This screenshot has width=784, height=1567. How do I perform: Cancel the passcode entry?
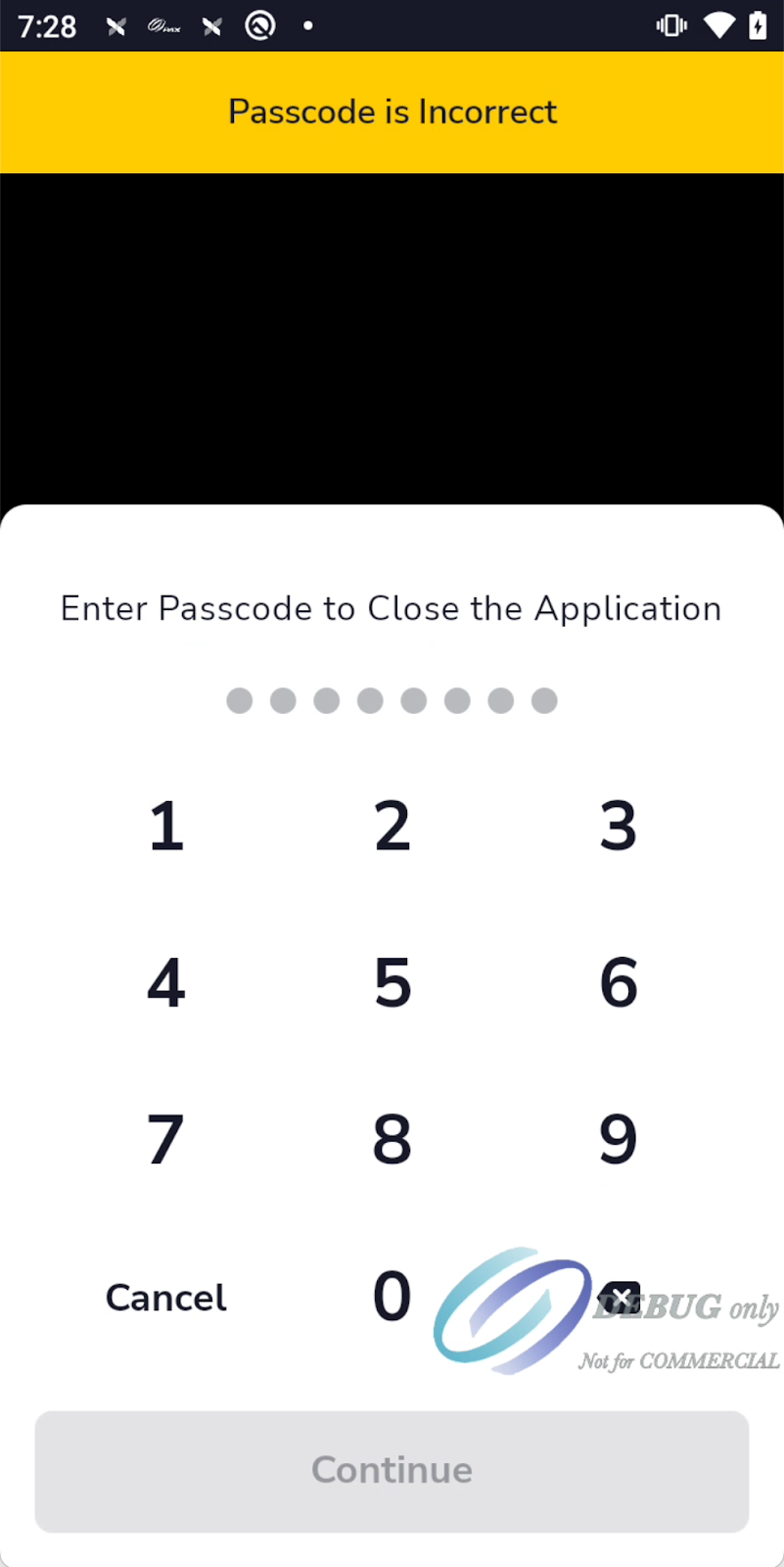pos(166,1298)
